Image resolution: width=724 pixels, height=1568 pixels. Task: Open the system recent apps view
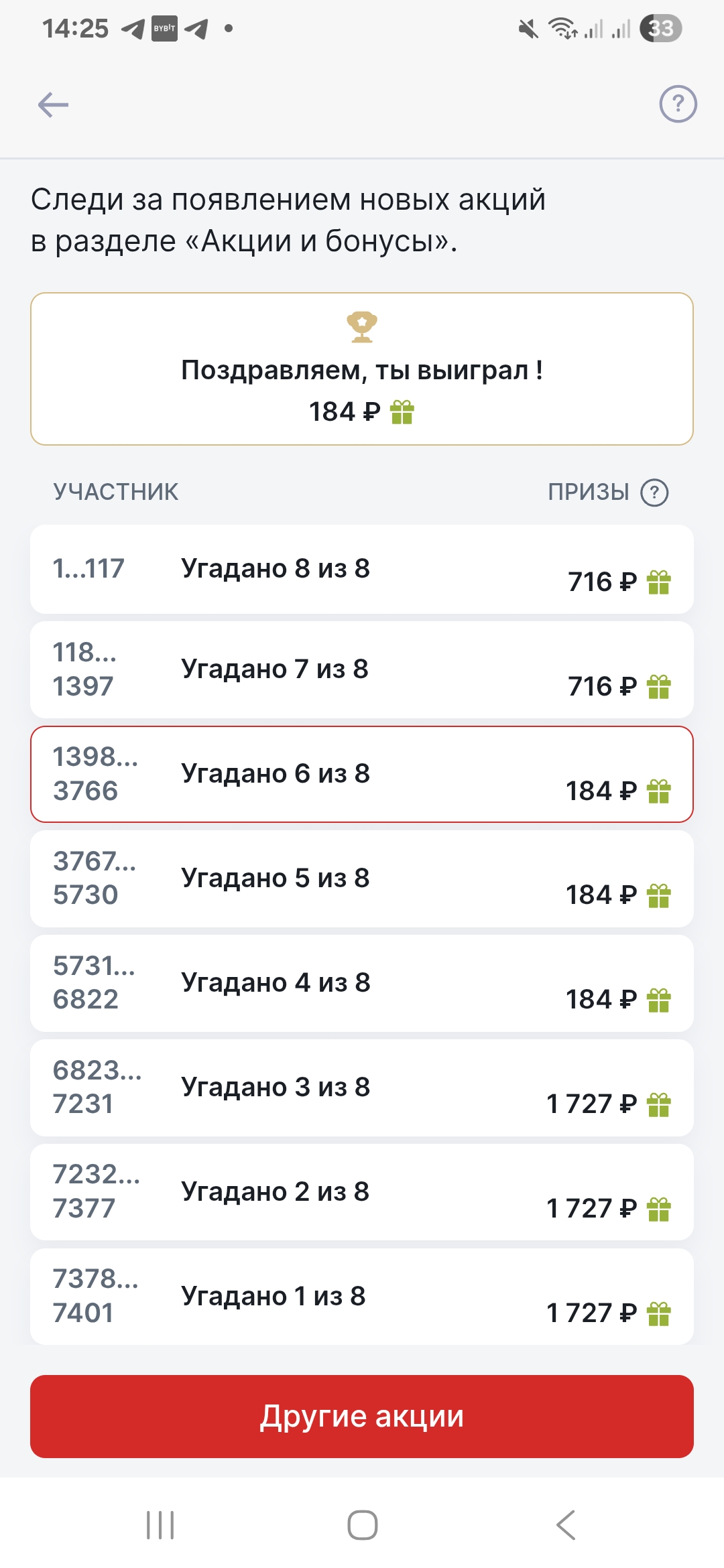click(160, 1525)
